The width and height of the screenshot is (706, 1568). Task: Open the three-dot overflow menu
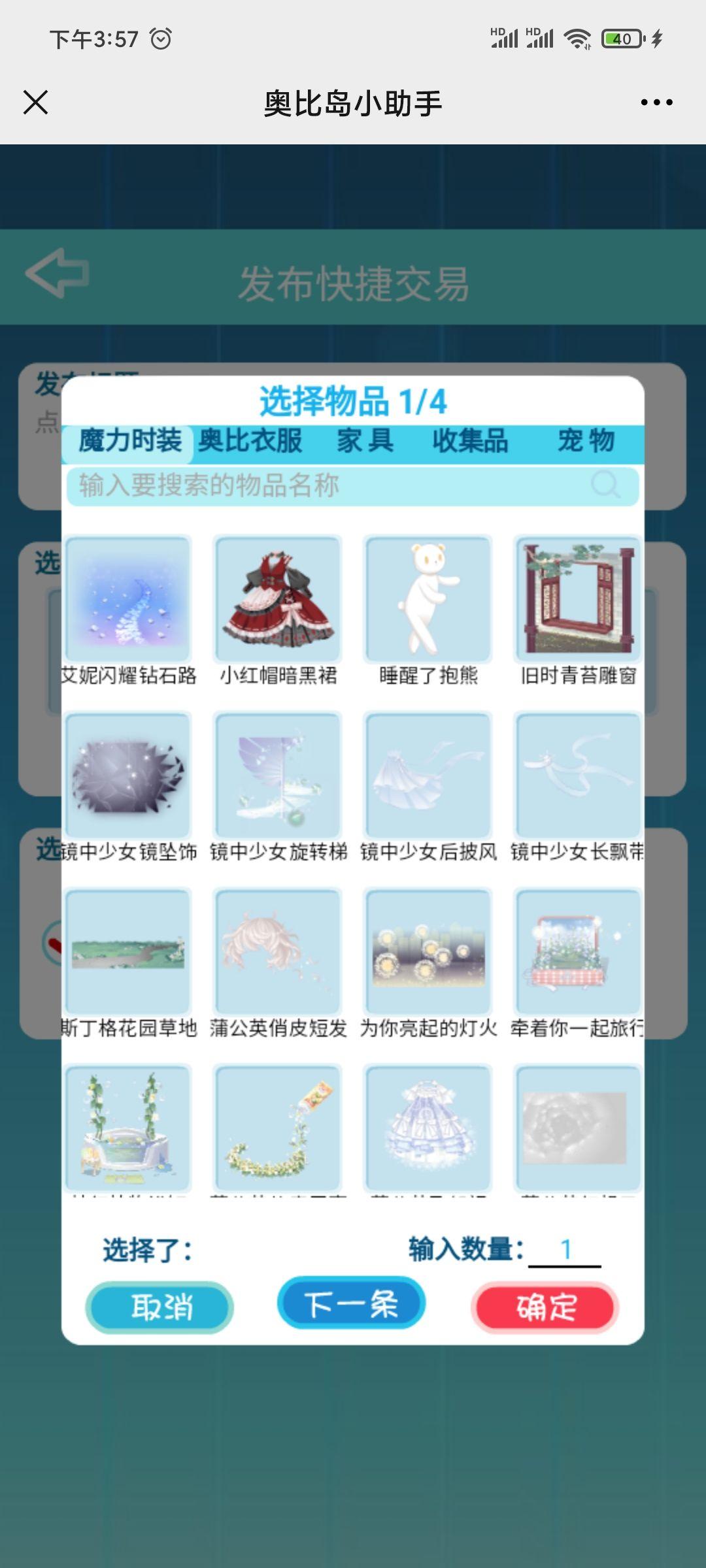tap(656, 103)
